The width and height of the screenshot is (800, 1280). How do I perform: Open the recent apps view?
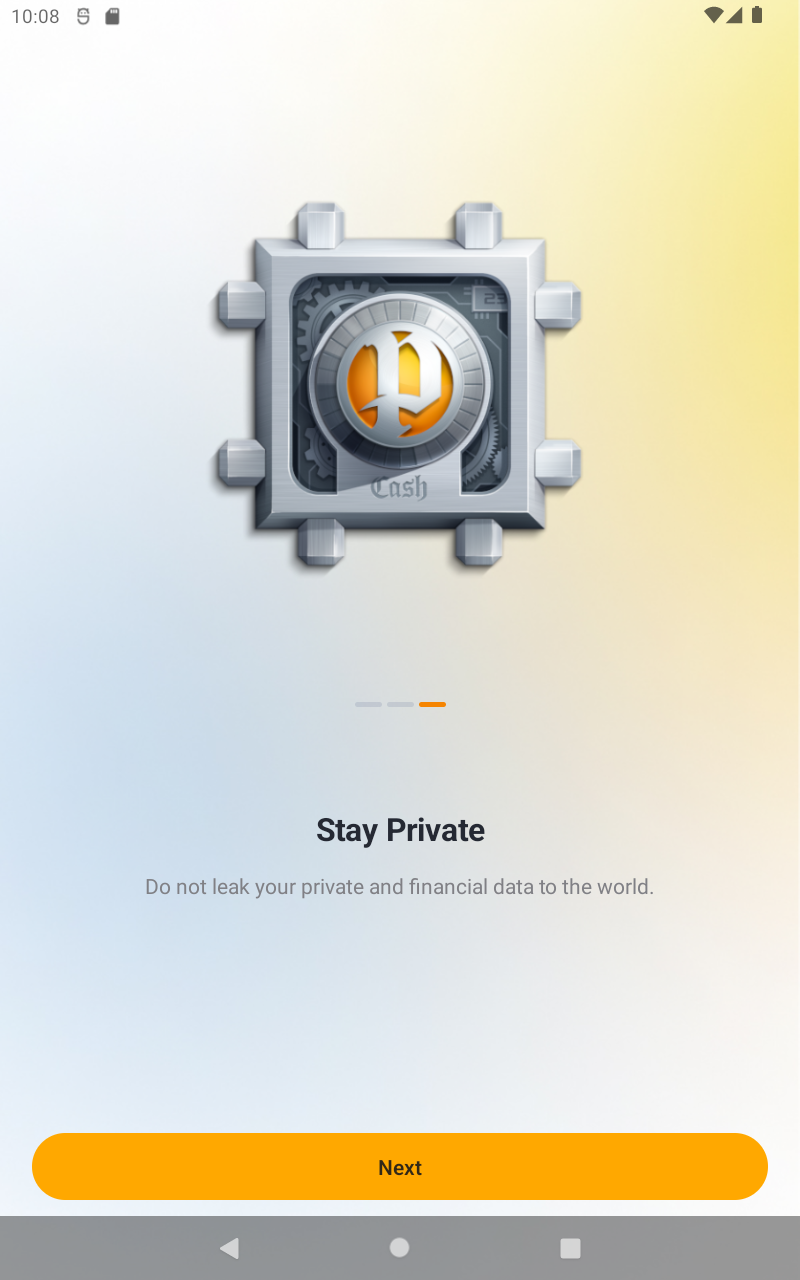(x=570, y=1247)
